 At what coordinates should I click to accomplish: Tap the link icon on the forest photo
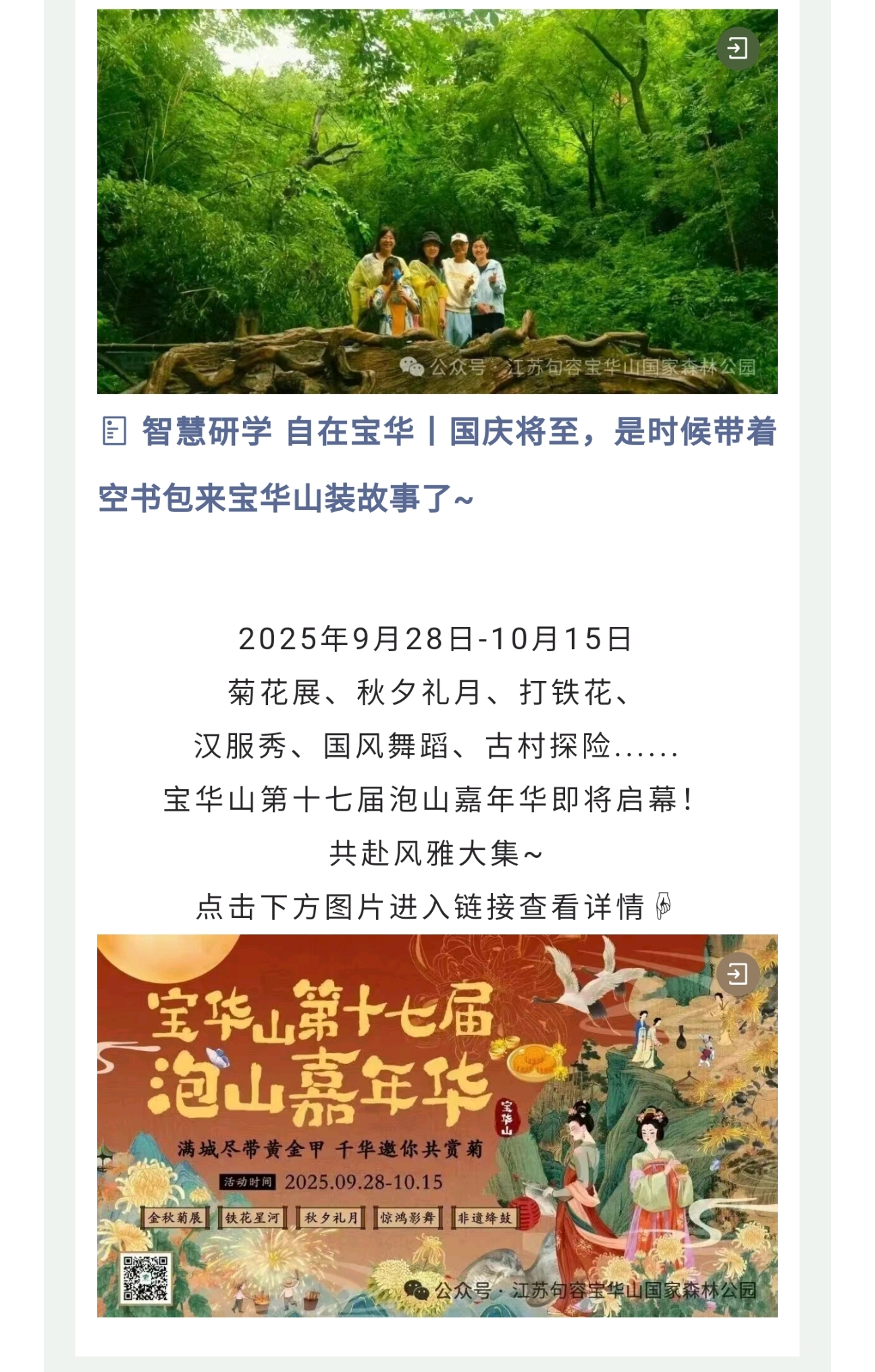point(737,49)
